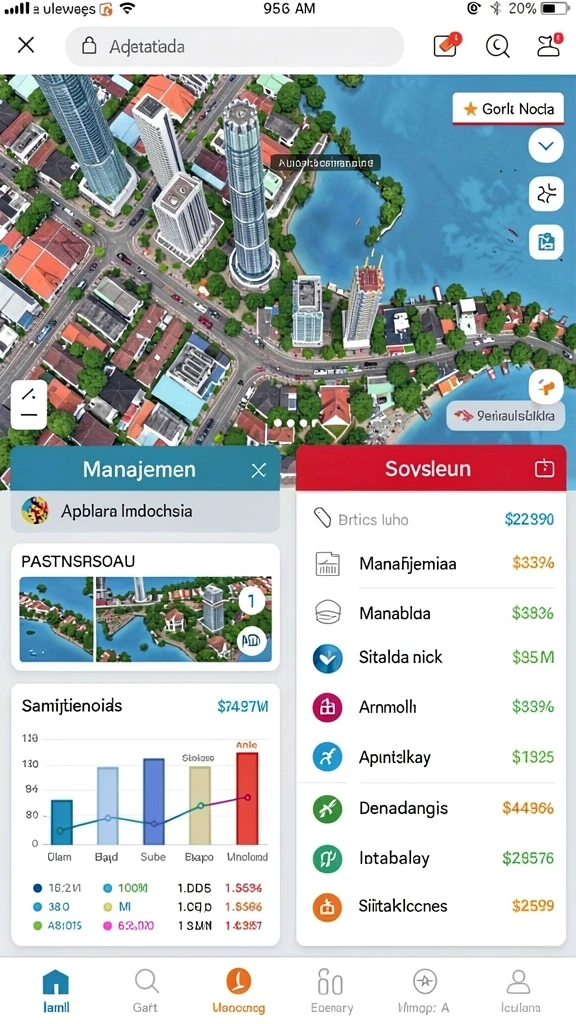Tap the Gorlt Nocla star button
Viewport: 576px width, 1024px height.
507,108
